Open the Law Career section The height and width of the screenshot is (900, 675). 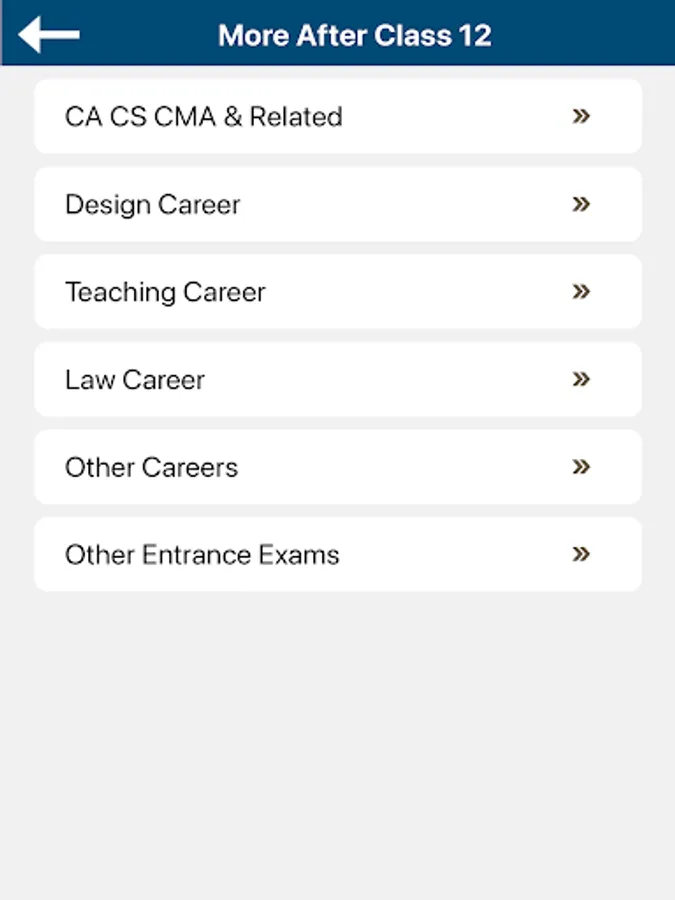point(337,380)
